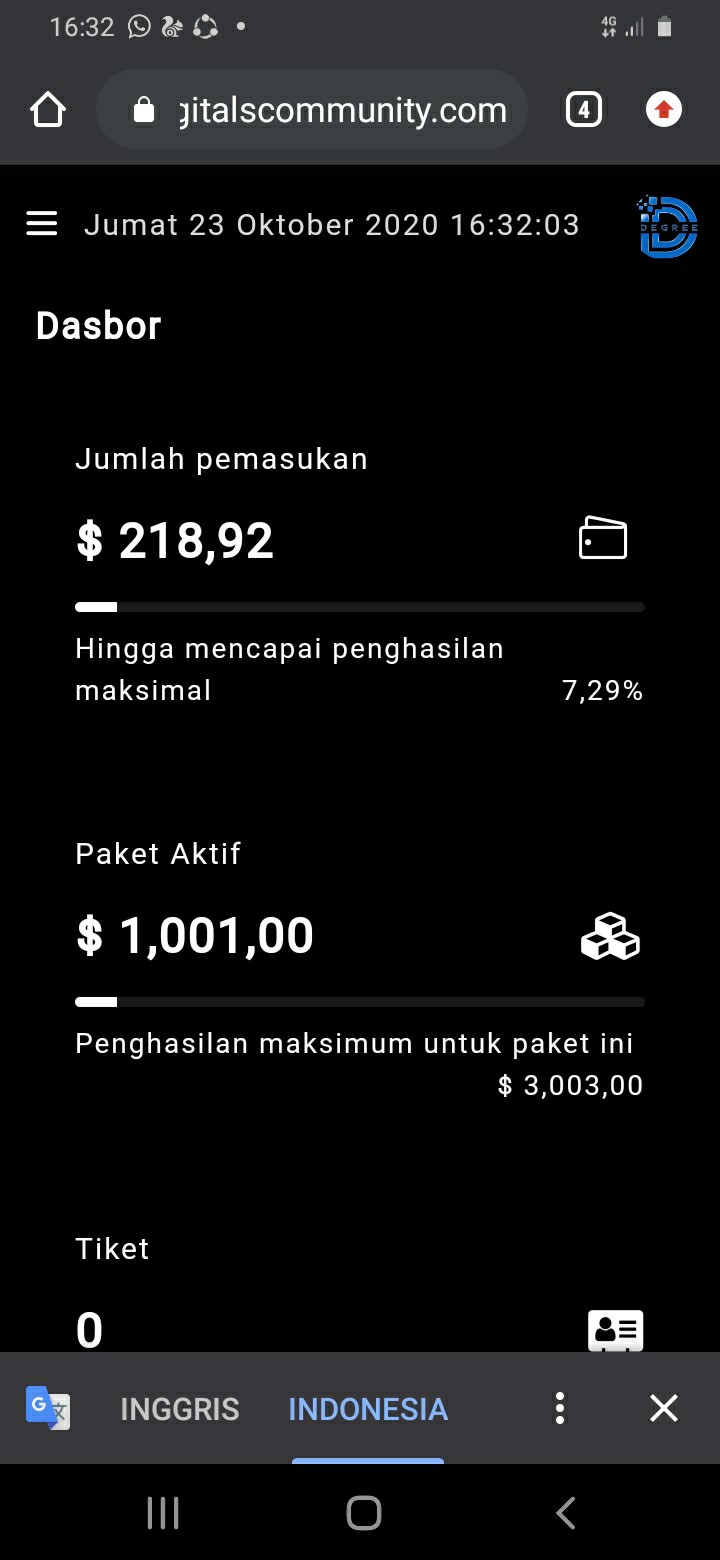
Task: Open the translate bar three-dot menu
Action: tap(559, 1408)
